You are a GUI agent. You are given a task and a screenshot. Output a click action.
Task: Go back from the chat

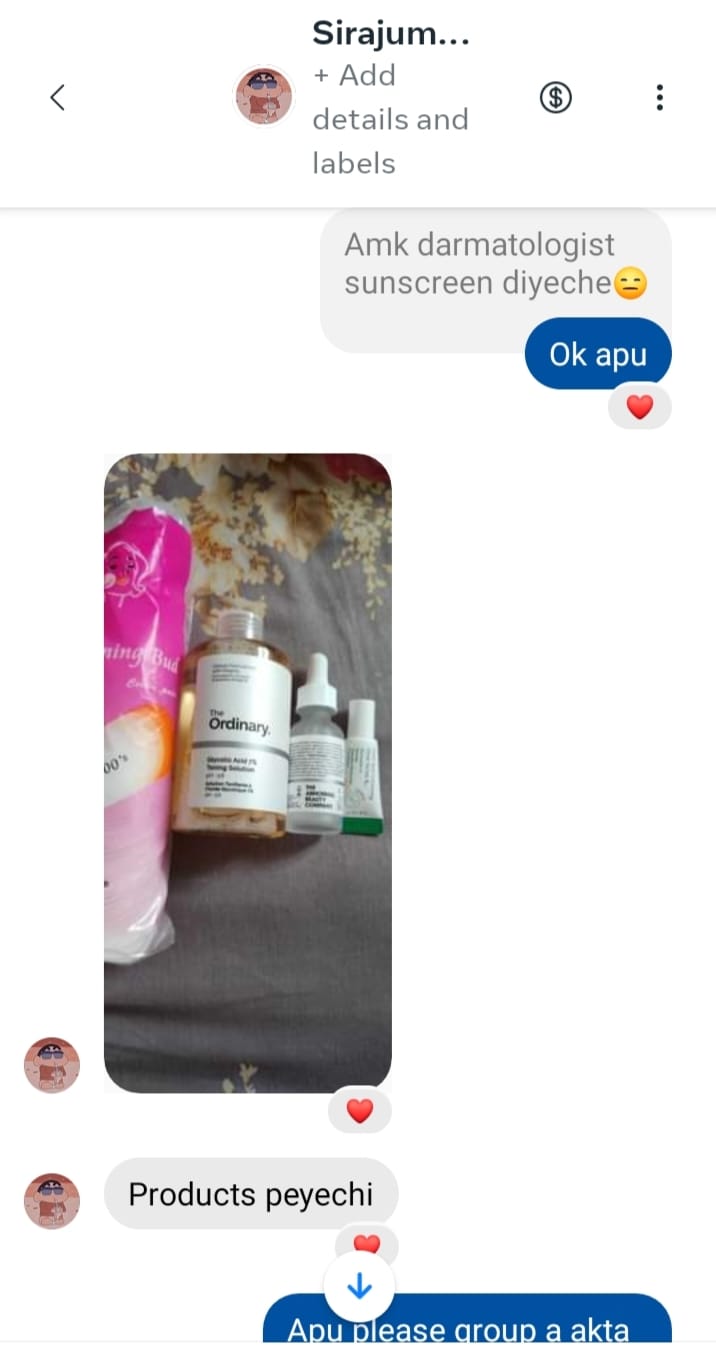coord(57,97)
